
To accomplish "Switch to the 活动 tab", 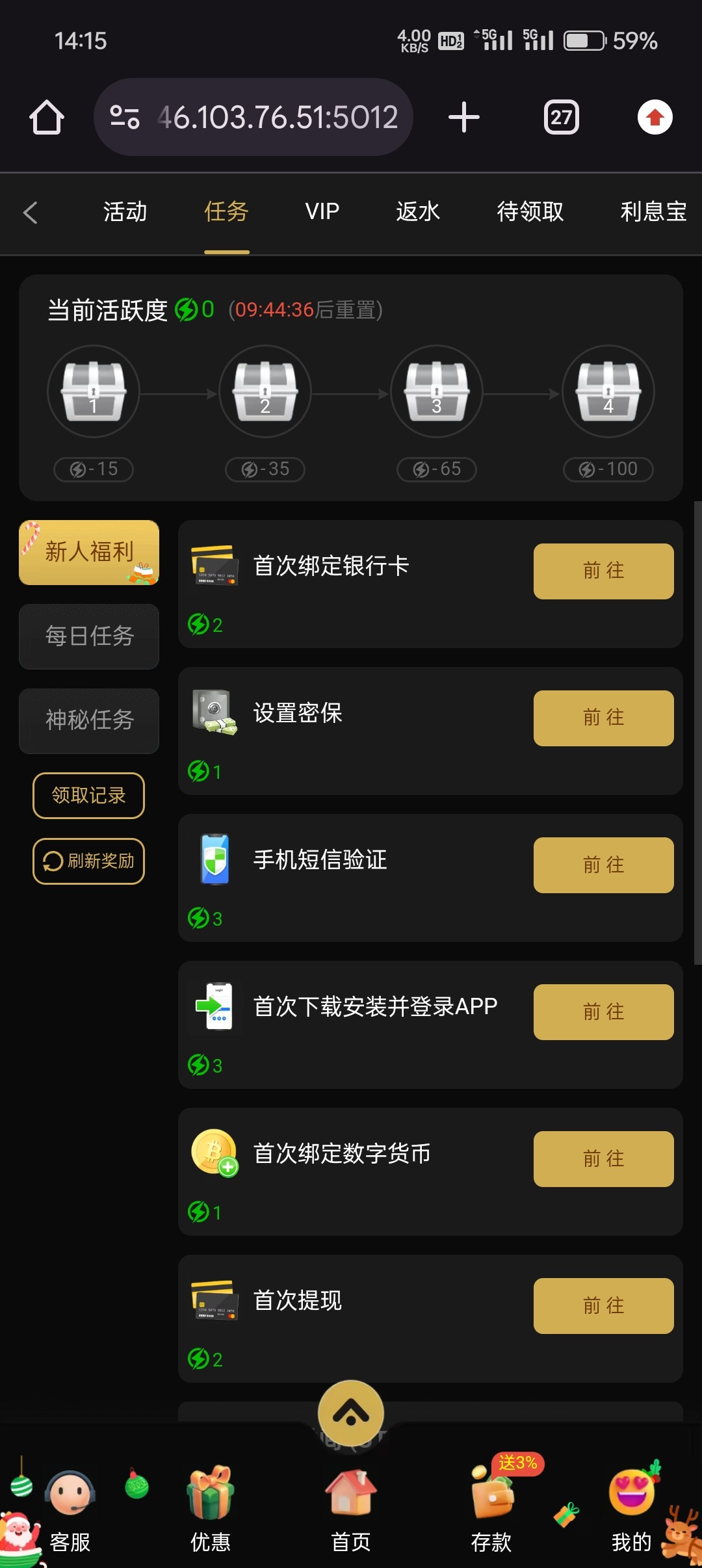I will (125, 212).
